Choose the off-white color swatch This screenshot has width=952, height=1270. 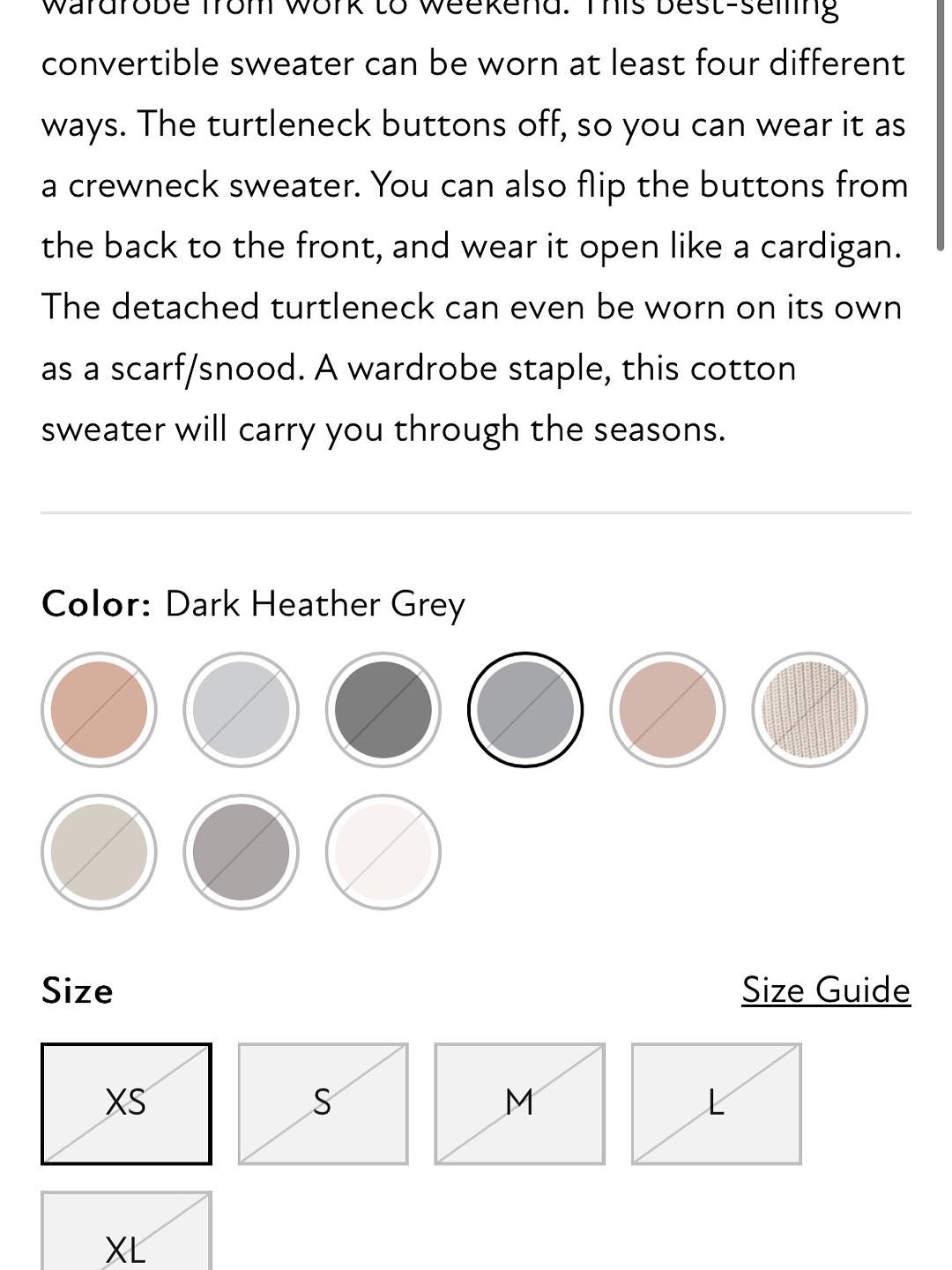(x=383, y=852)
